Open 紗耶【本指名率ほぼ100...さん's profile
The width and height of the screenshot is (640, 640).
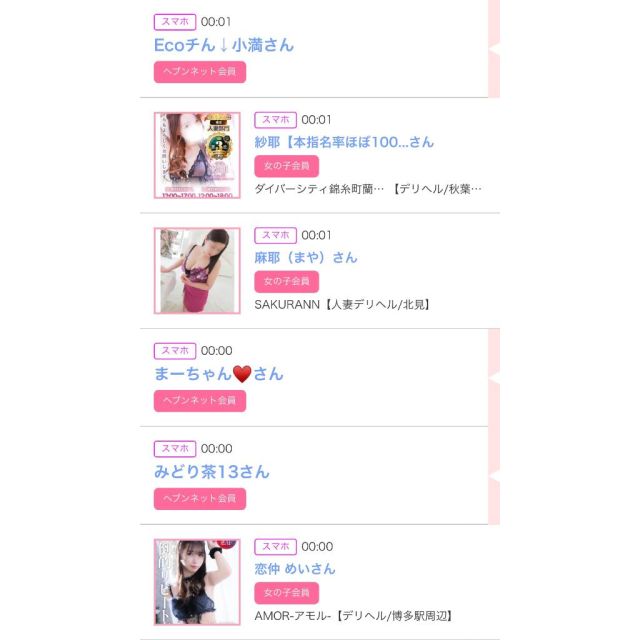point(344,142)
